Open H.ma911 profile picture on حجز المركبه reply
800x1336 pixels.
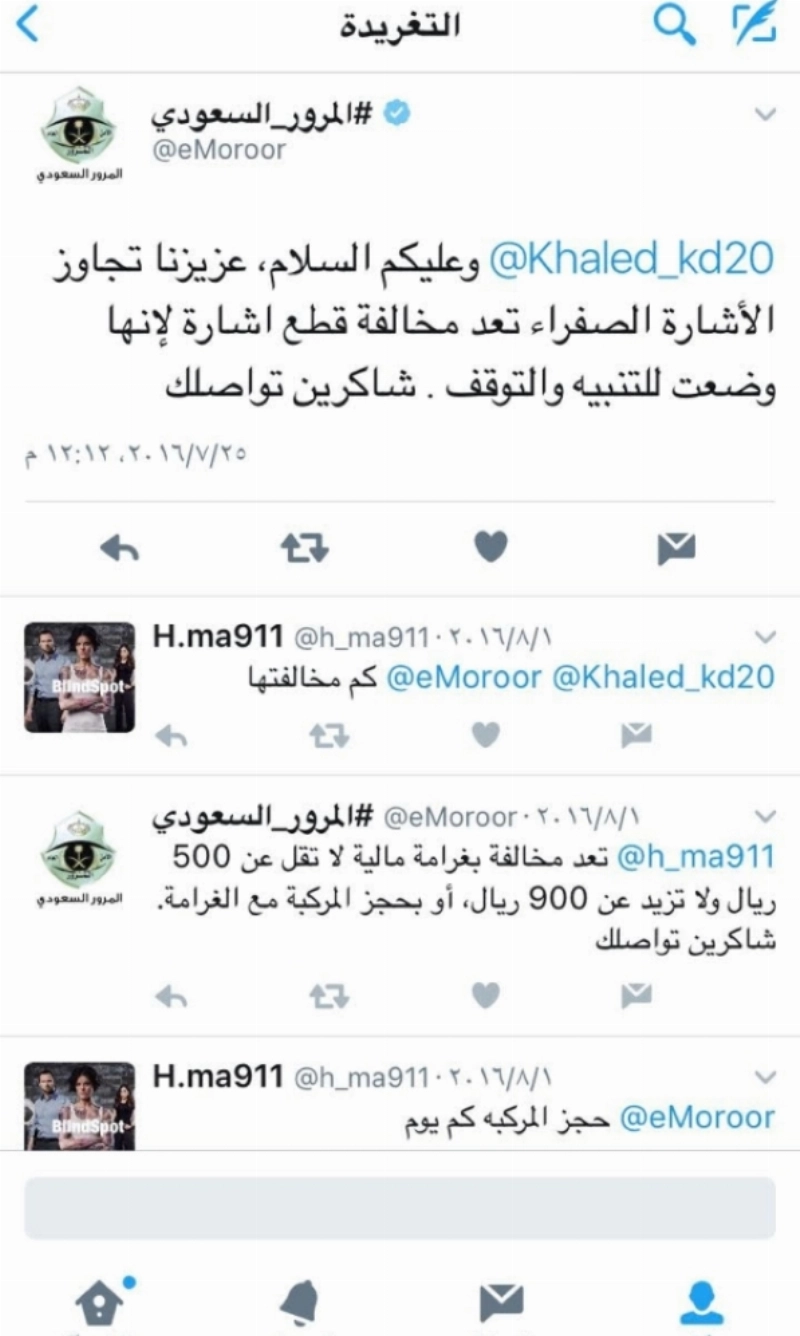pyautogui.click(x=79, y=1106)
